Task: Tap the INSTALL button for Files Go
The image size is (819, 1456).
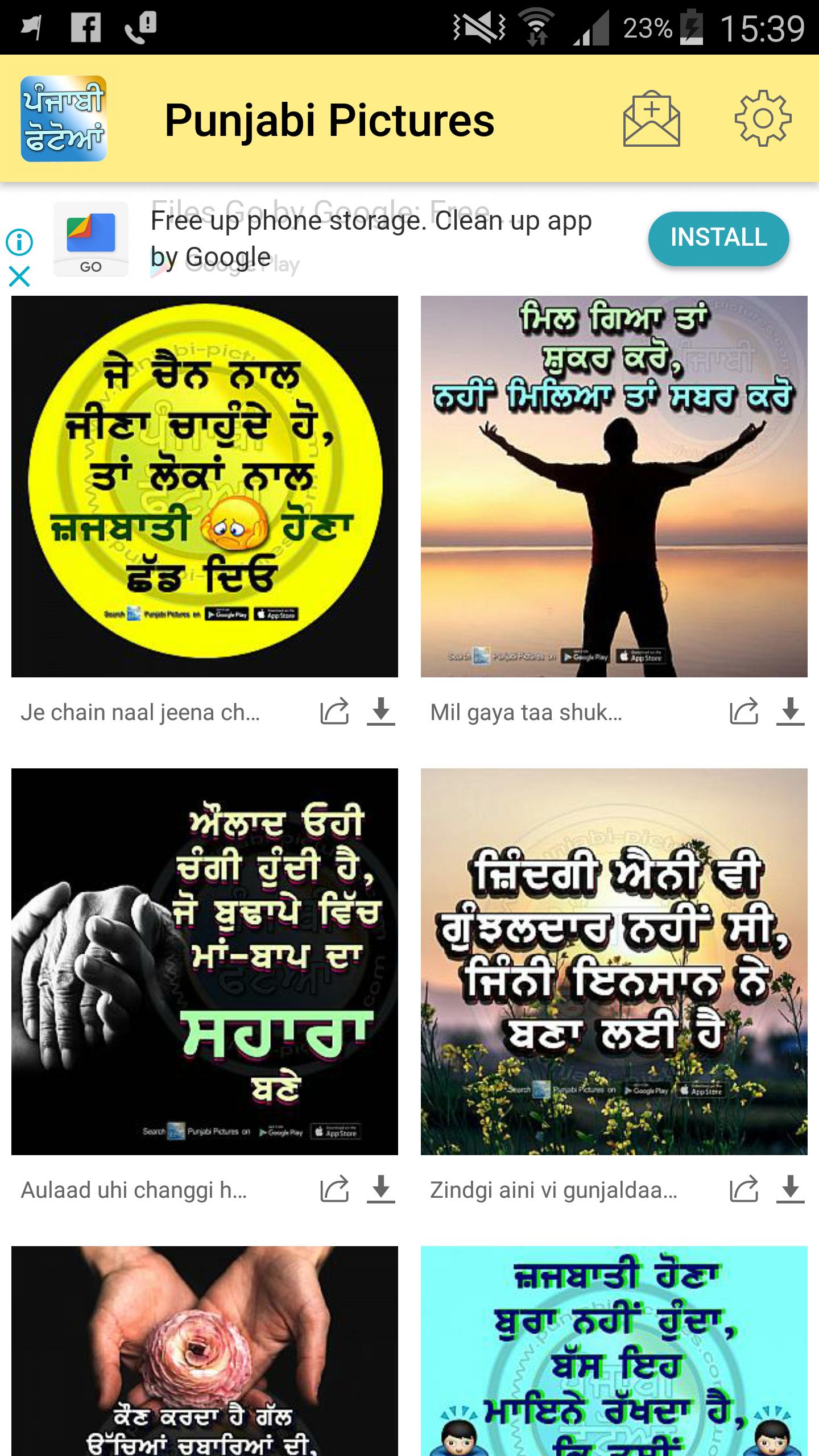Action: (718, 239)
